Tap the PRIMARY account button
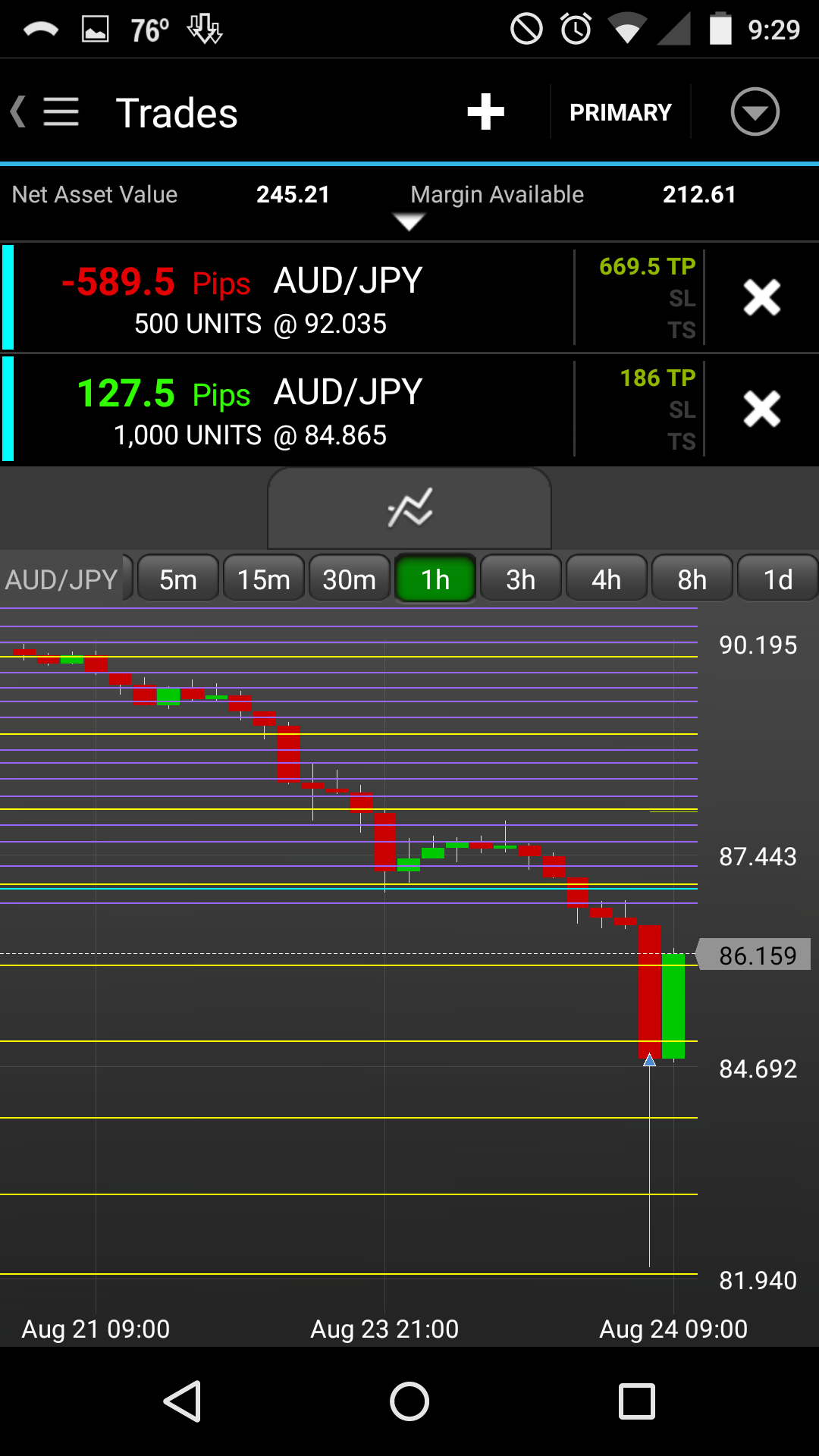Screen dimensions: 819x1456 coord(620,112)
